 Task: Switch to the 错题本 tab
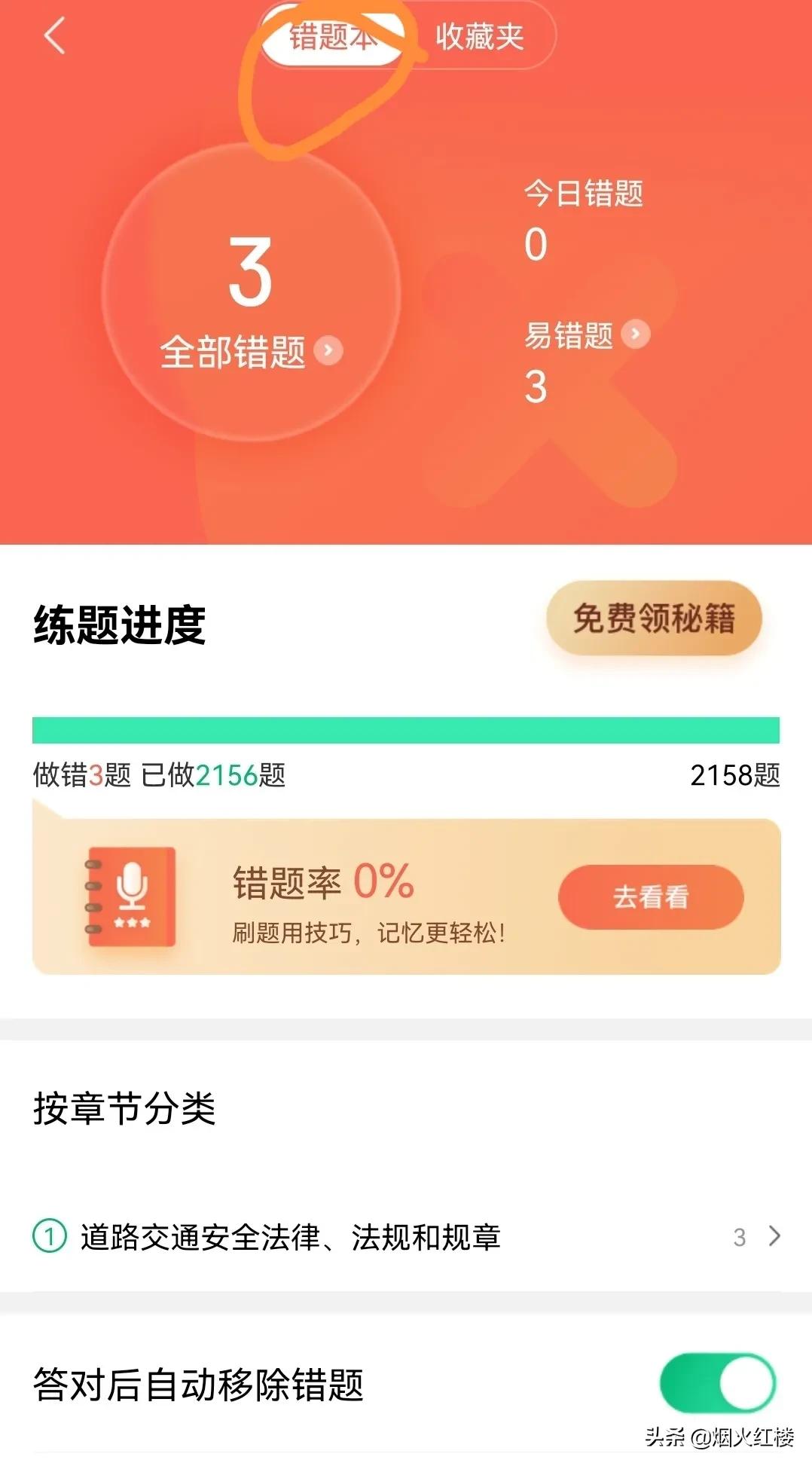[333, 37]
